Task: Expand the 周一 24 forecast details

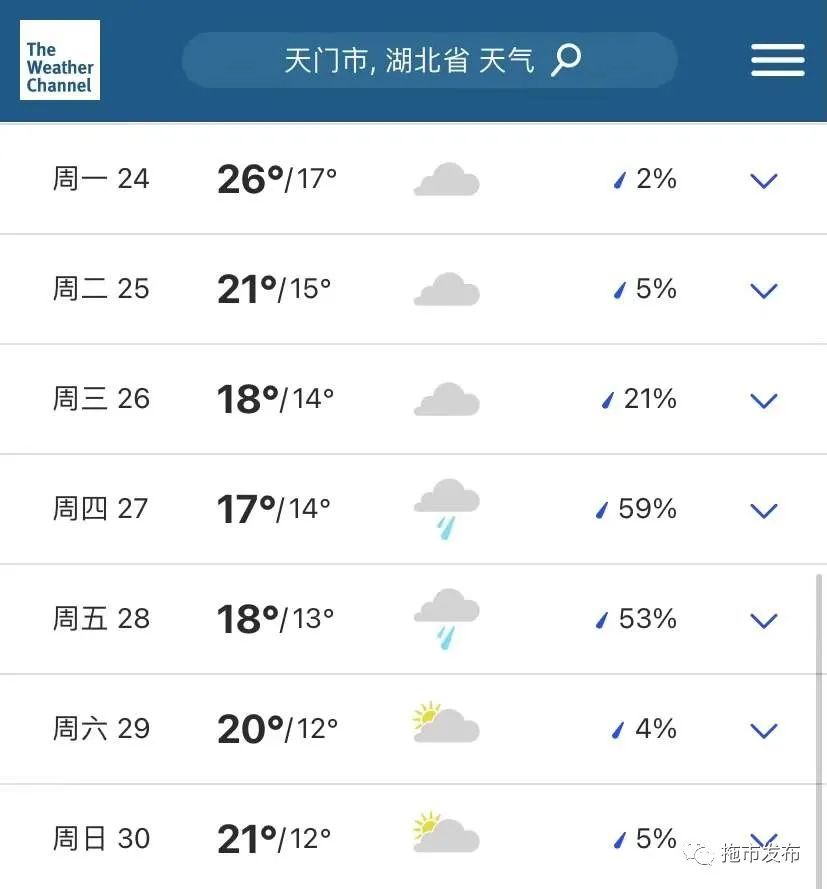Action: [762, 181]
